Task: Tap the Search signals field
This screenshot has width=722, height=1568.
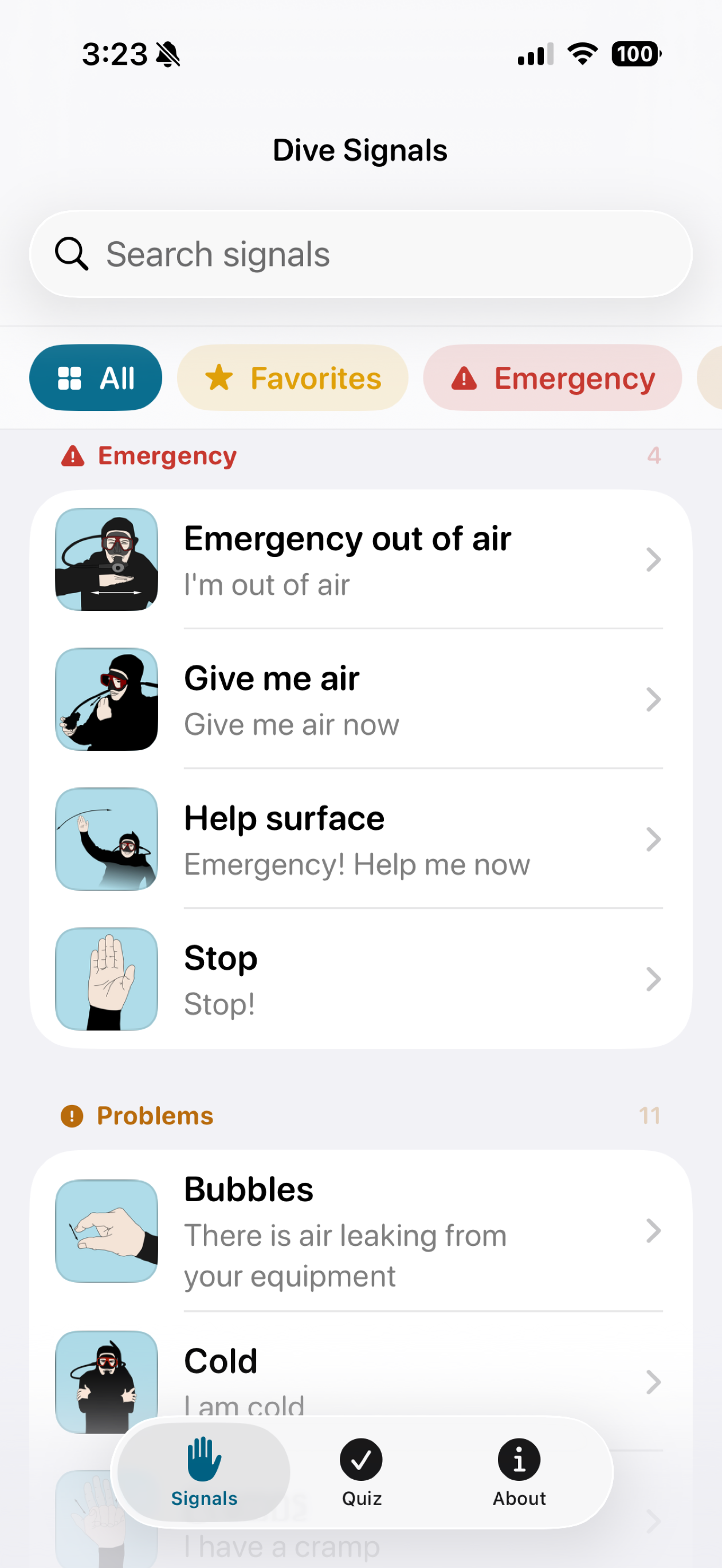Action: tap(361, 254)
